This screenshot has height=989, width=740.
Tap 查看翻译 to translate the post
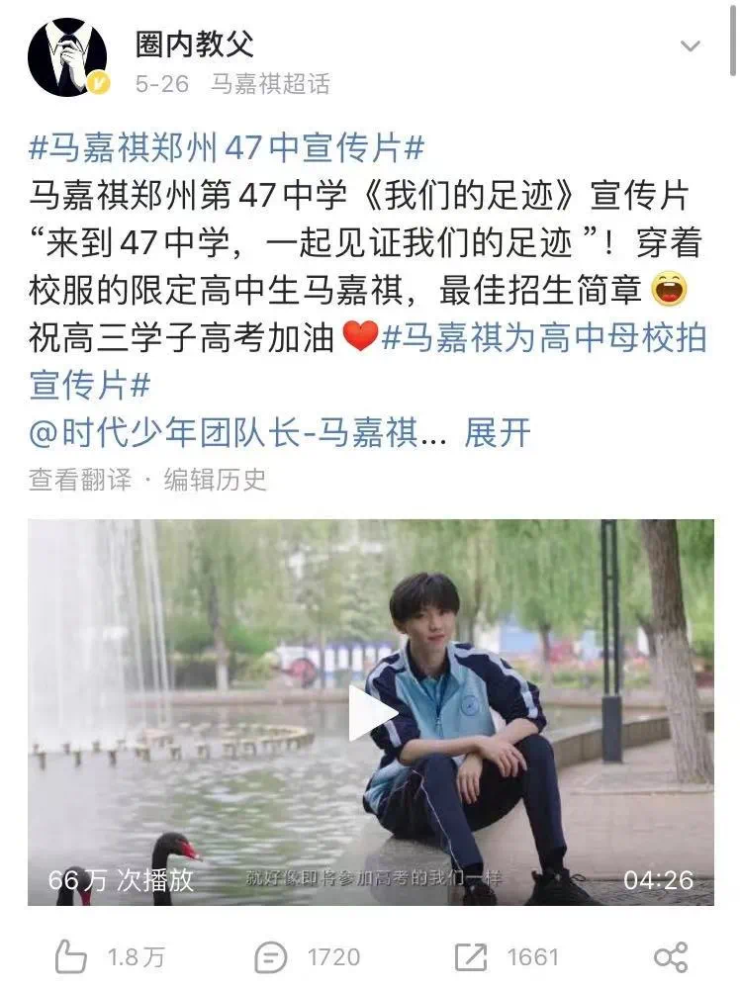tap(79, 480)
